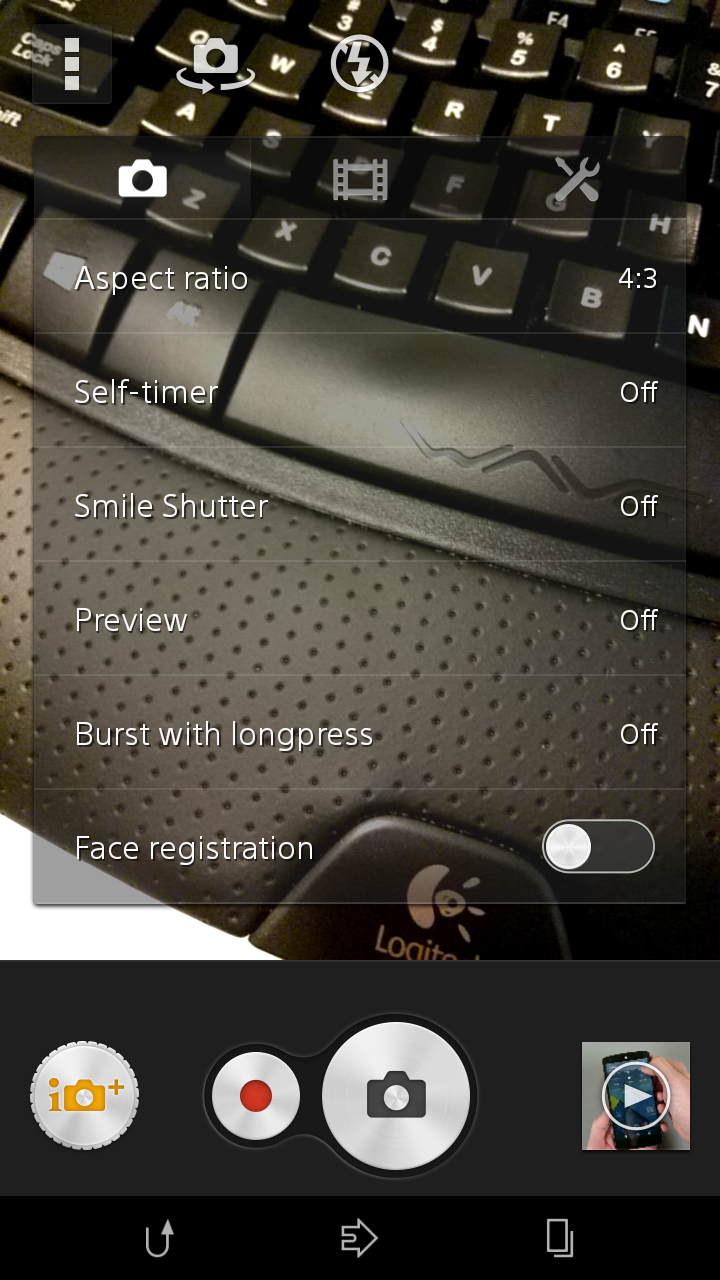Open the three-dot overflow menu
720x1280 pixels.
tap(72, 65)
